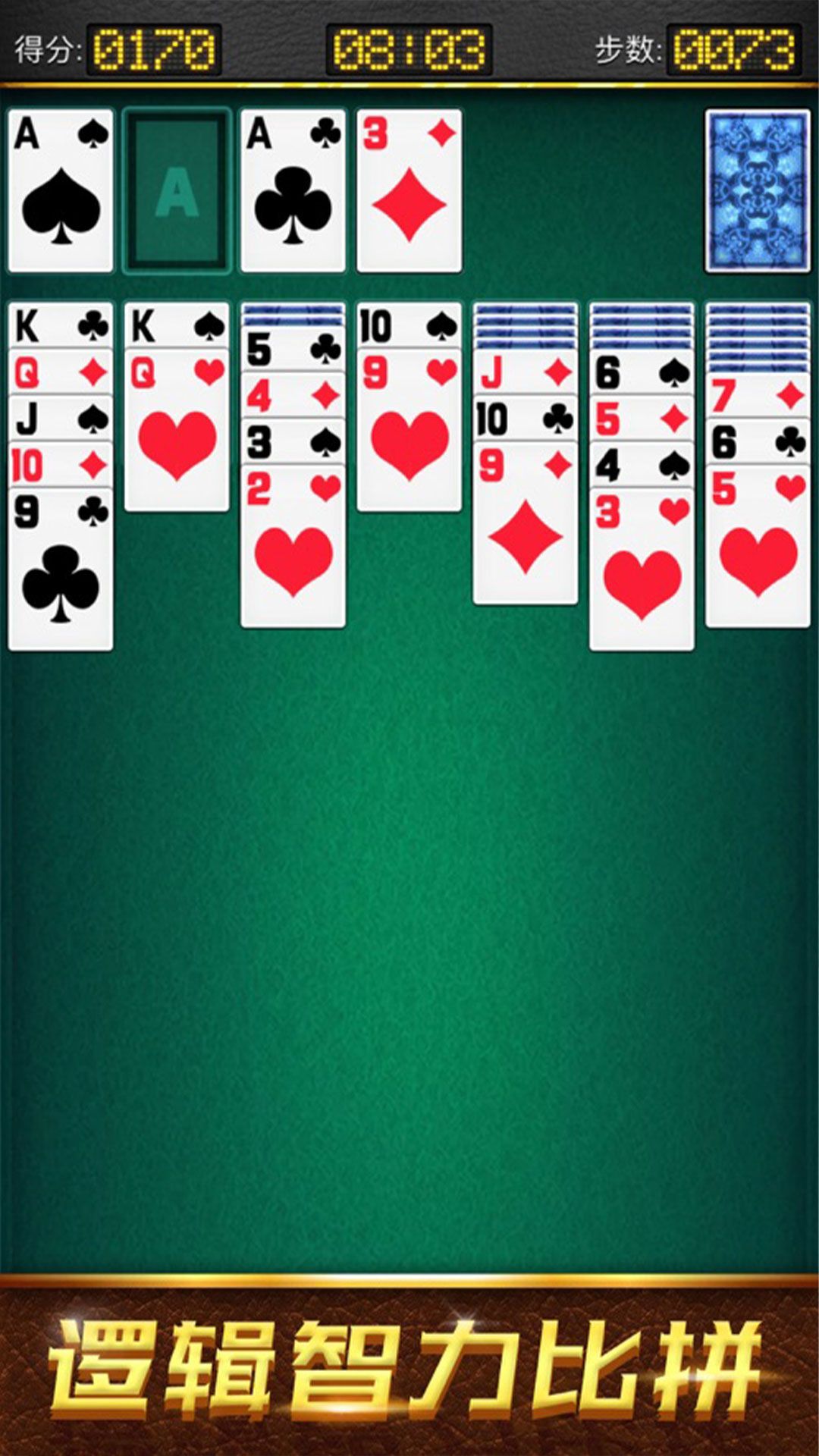This screenshot has height=1456, width=819.
Task: Draw a card from the stock pile
Action: [x=757, y=190]
